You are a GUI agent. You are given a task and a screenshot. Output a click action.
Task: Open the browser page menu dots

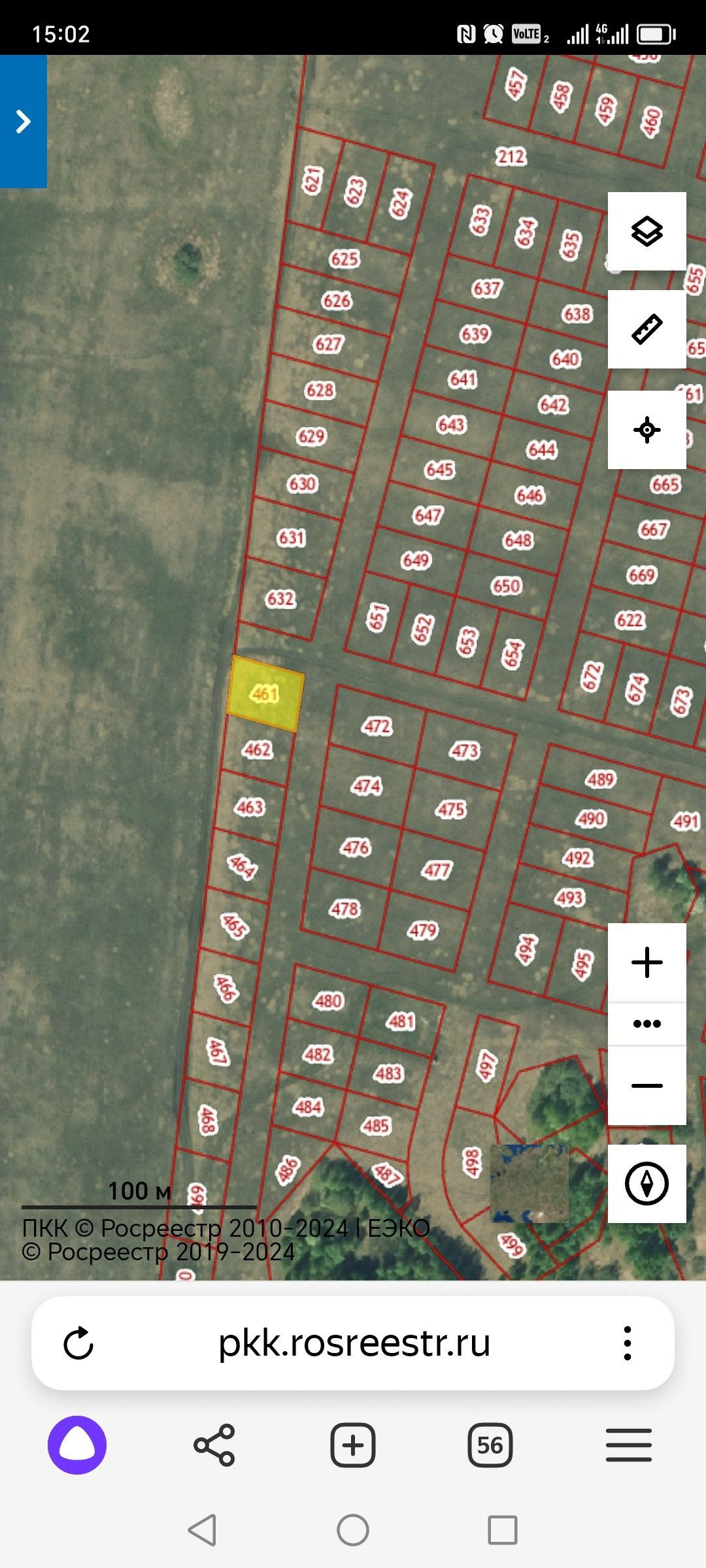point(628,1343)
